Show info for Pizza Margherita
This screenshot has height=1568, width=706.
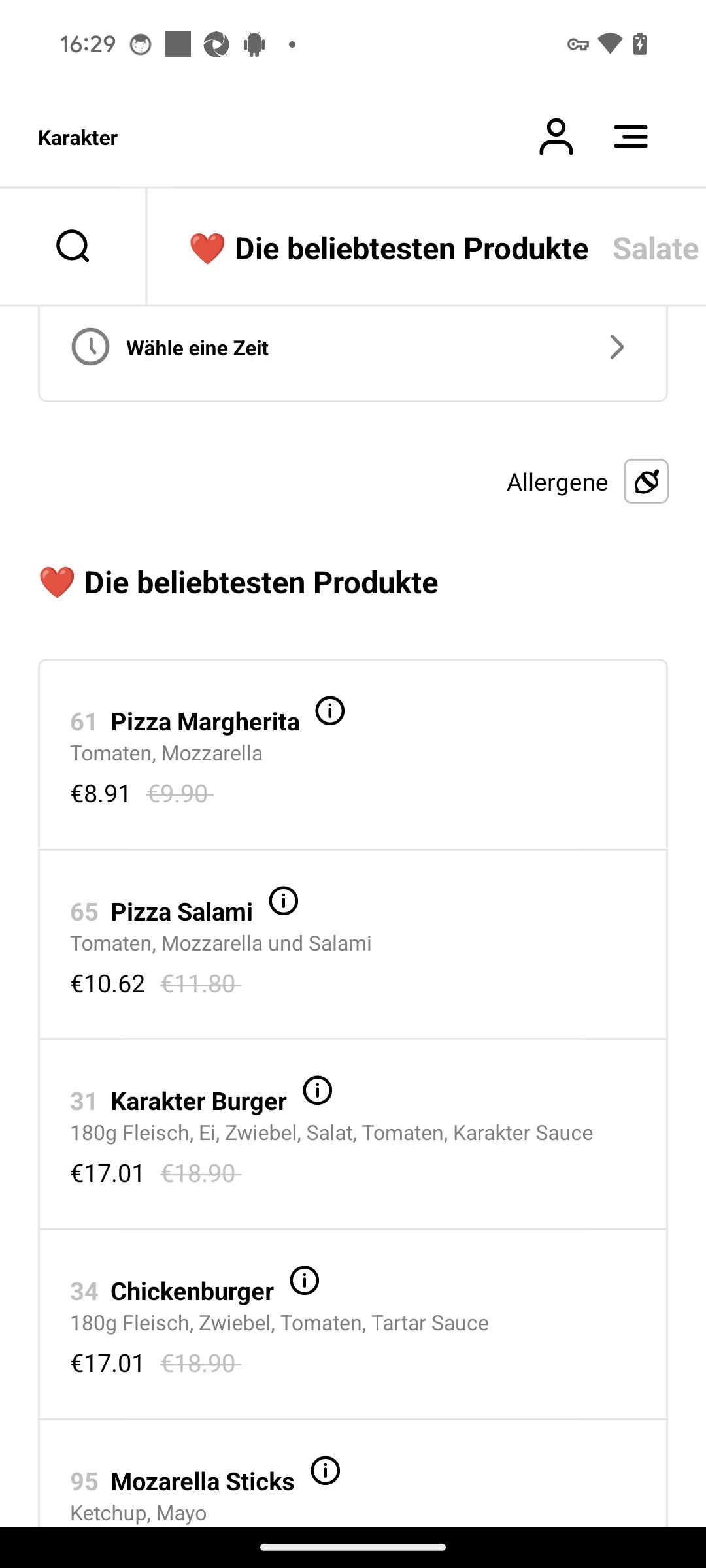[x=330, y=711]
